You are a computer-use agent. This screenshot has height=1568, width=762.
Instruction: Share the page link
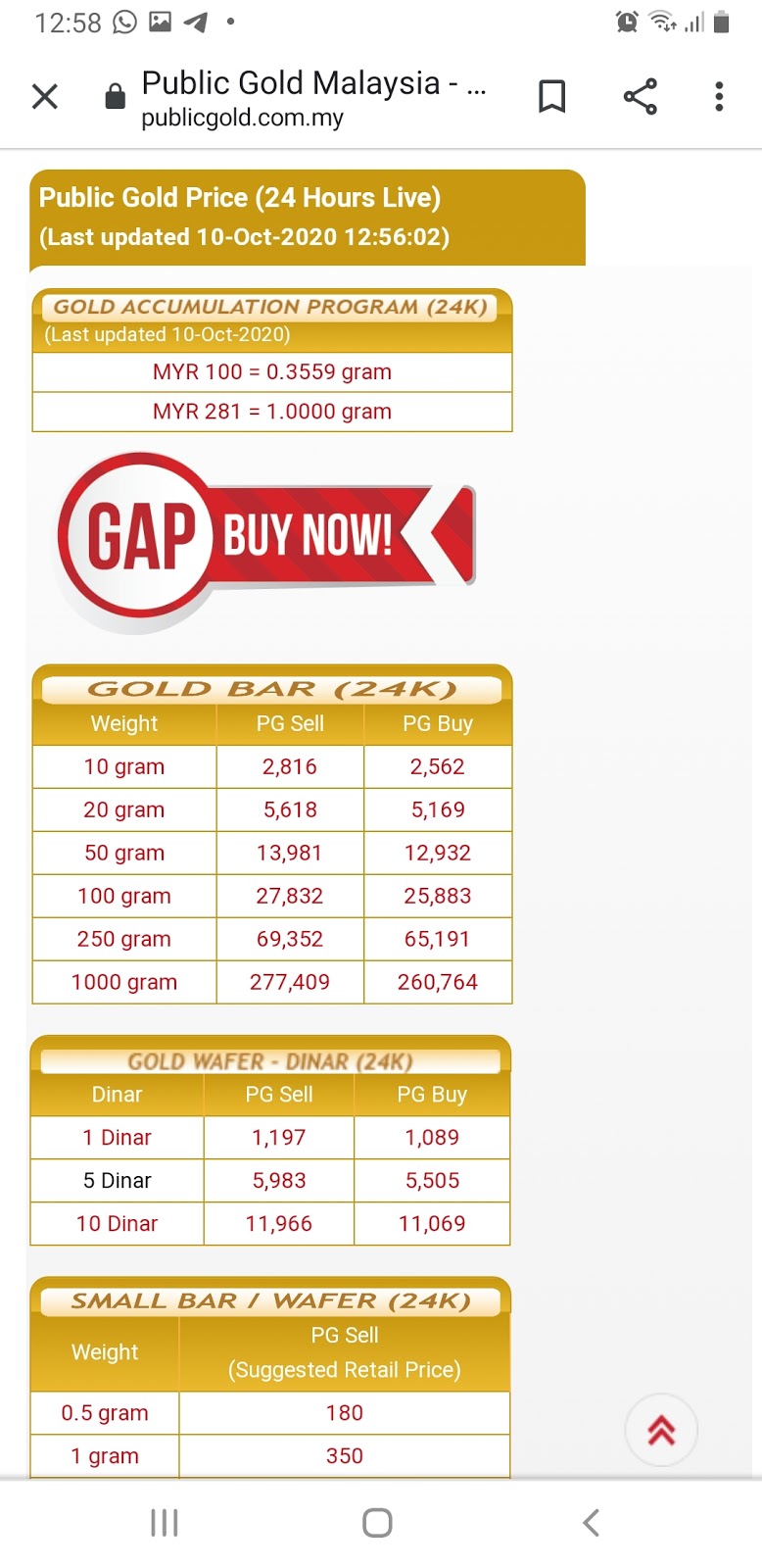[x=640, y=96]
